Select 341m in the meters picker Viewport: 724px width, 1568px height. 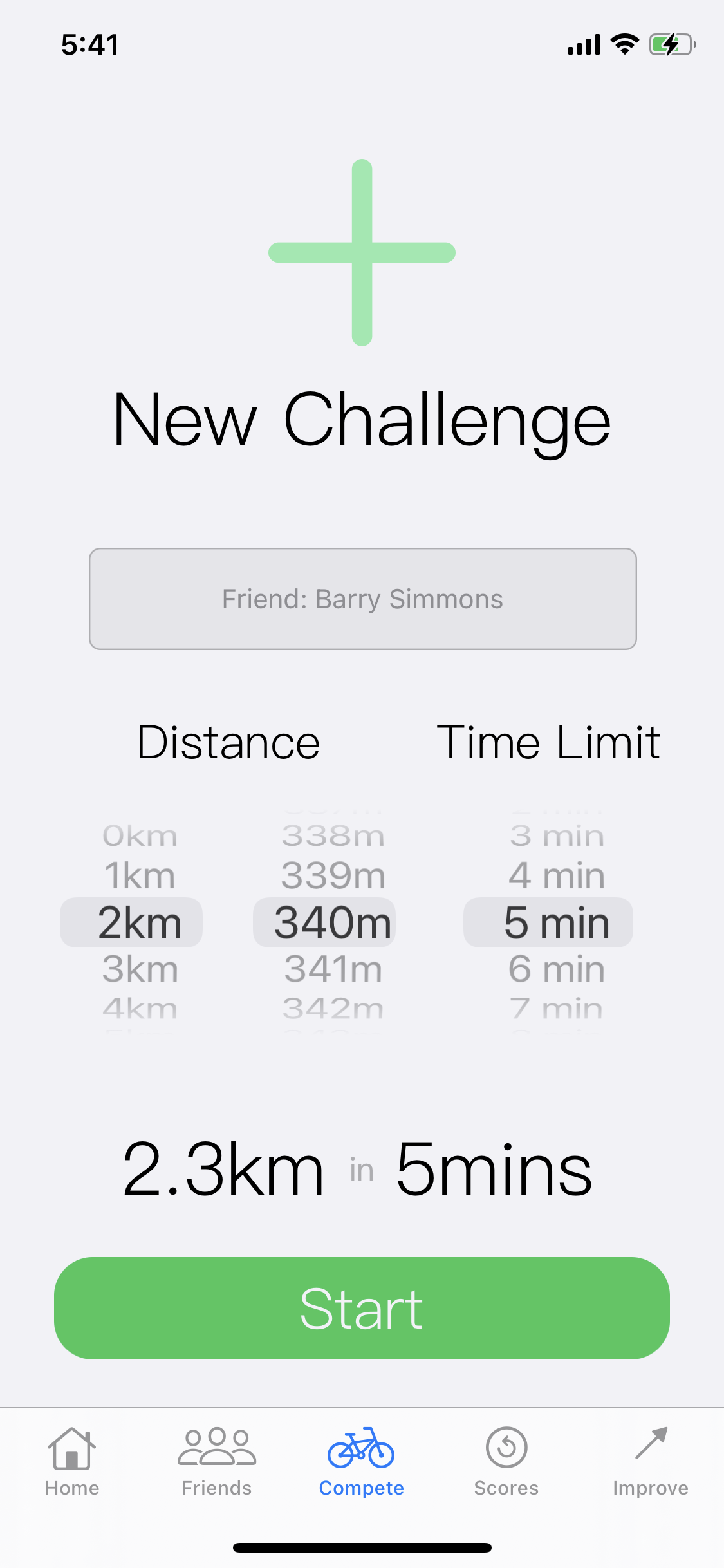click(x=333, y=969)
